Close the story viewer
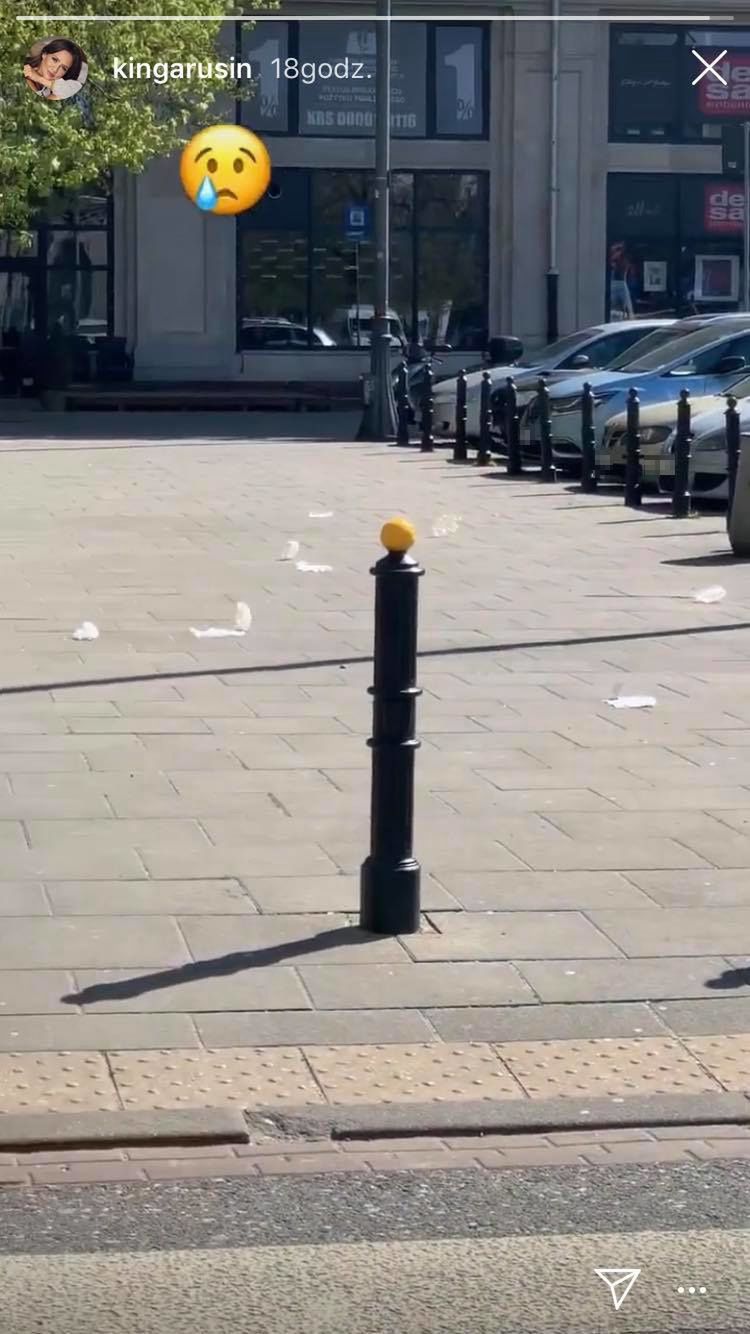 click(709, 68)
